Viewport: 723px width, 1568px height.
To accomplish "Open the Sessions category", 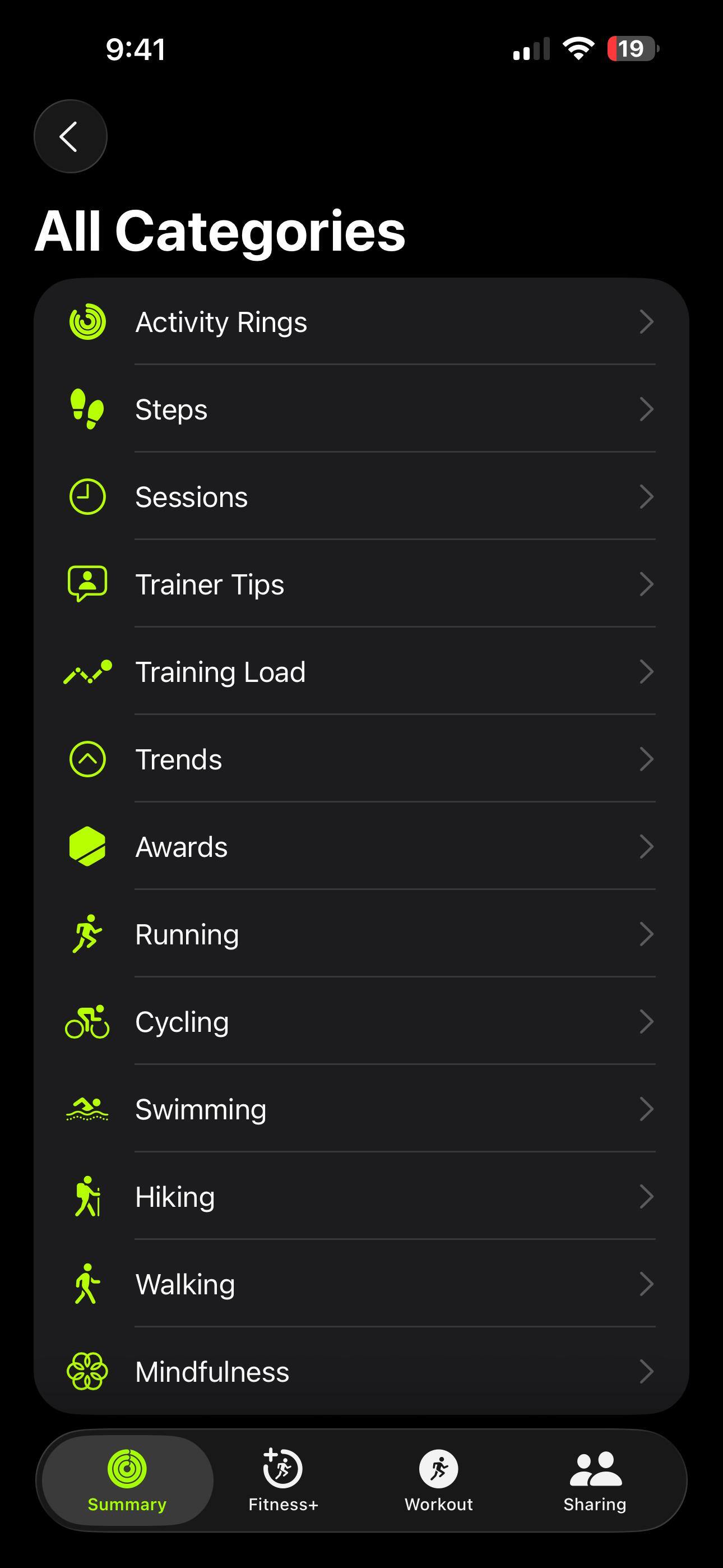I will (361, 497).
